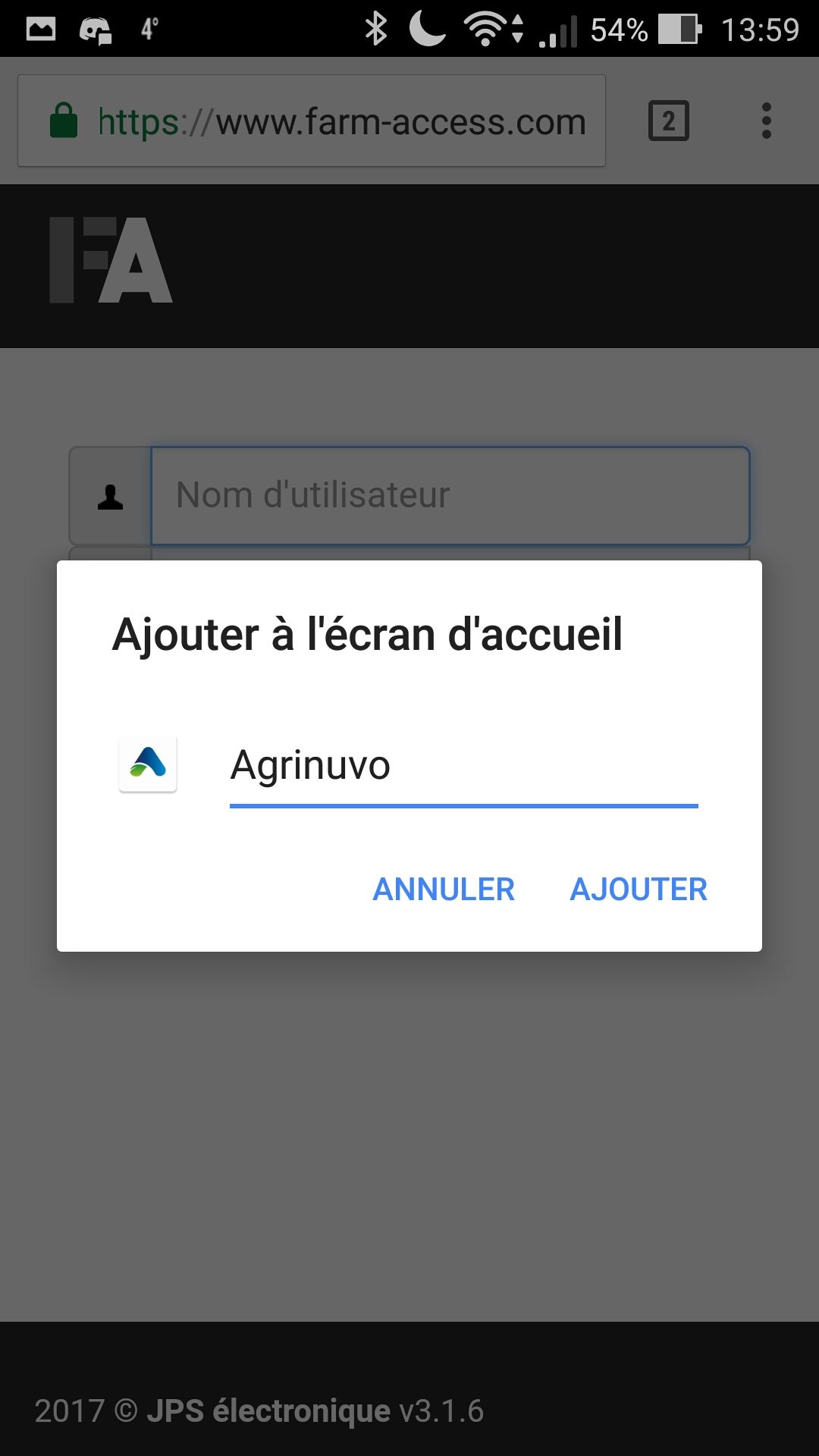Tap the farm-access.com address bar
The height and width of the screenshot is (1456, 819).
312,121
